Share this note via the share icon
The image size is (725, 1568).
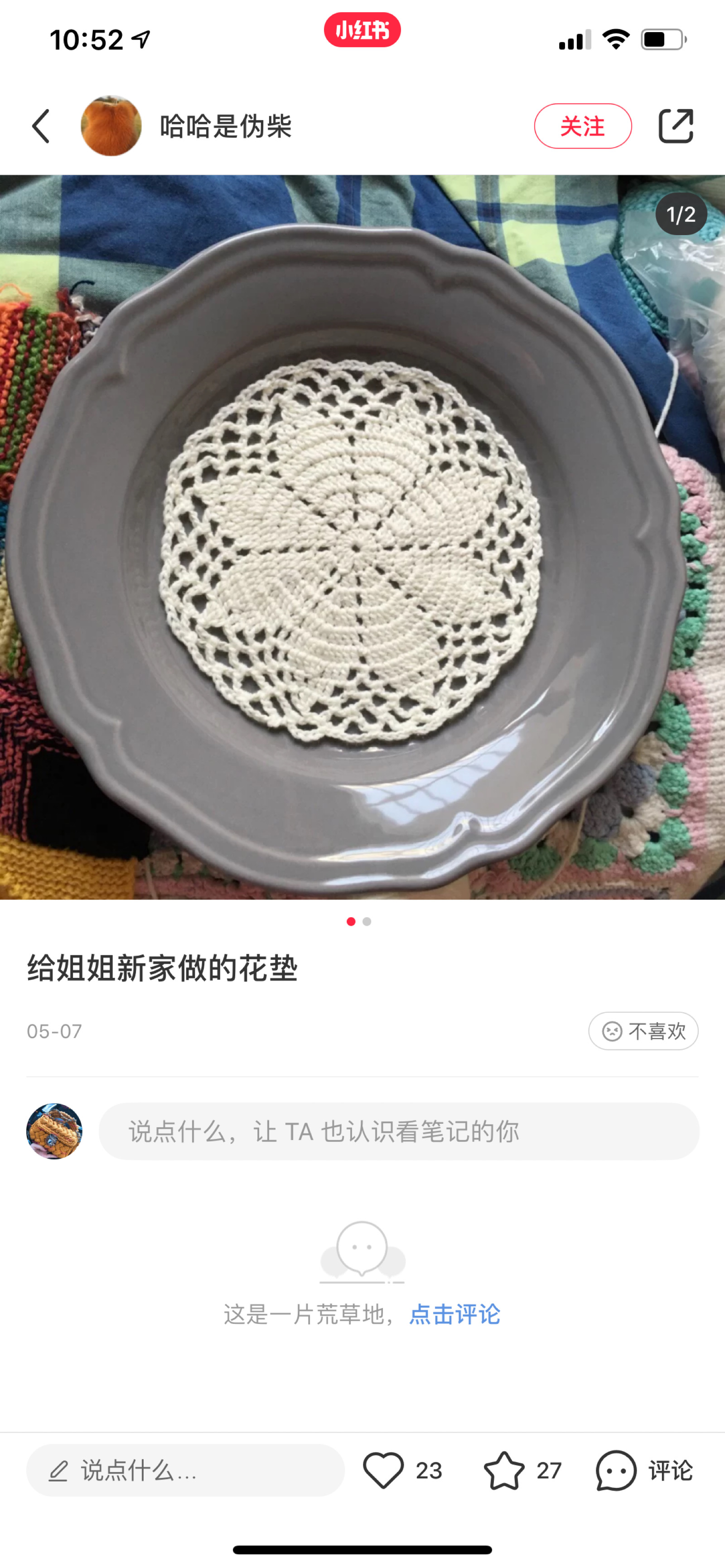[676, 126]
